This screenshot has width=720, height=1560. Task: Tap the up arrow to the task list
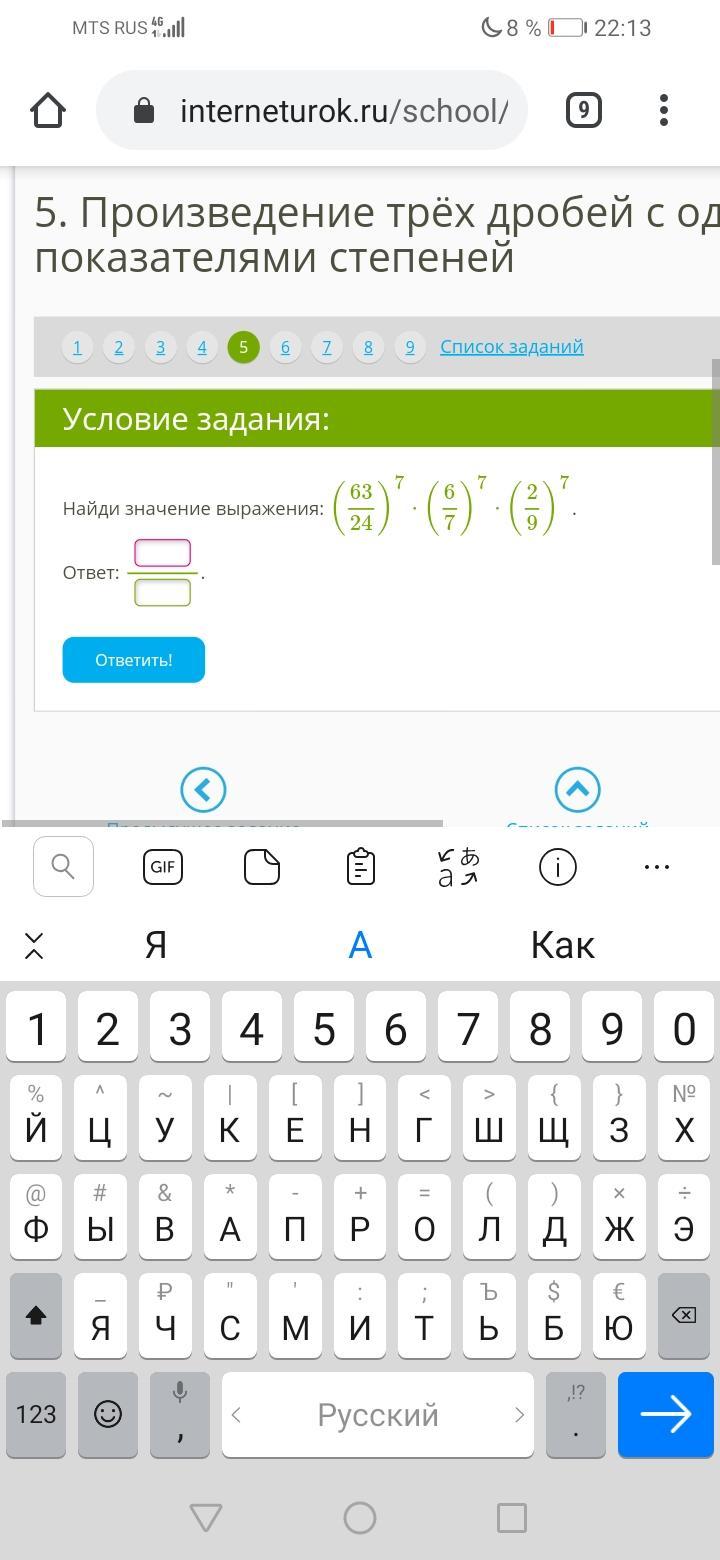pos(577,790)
